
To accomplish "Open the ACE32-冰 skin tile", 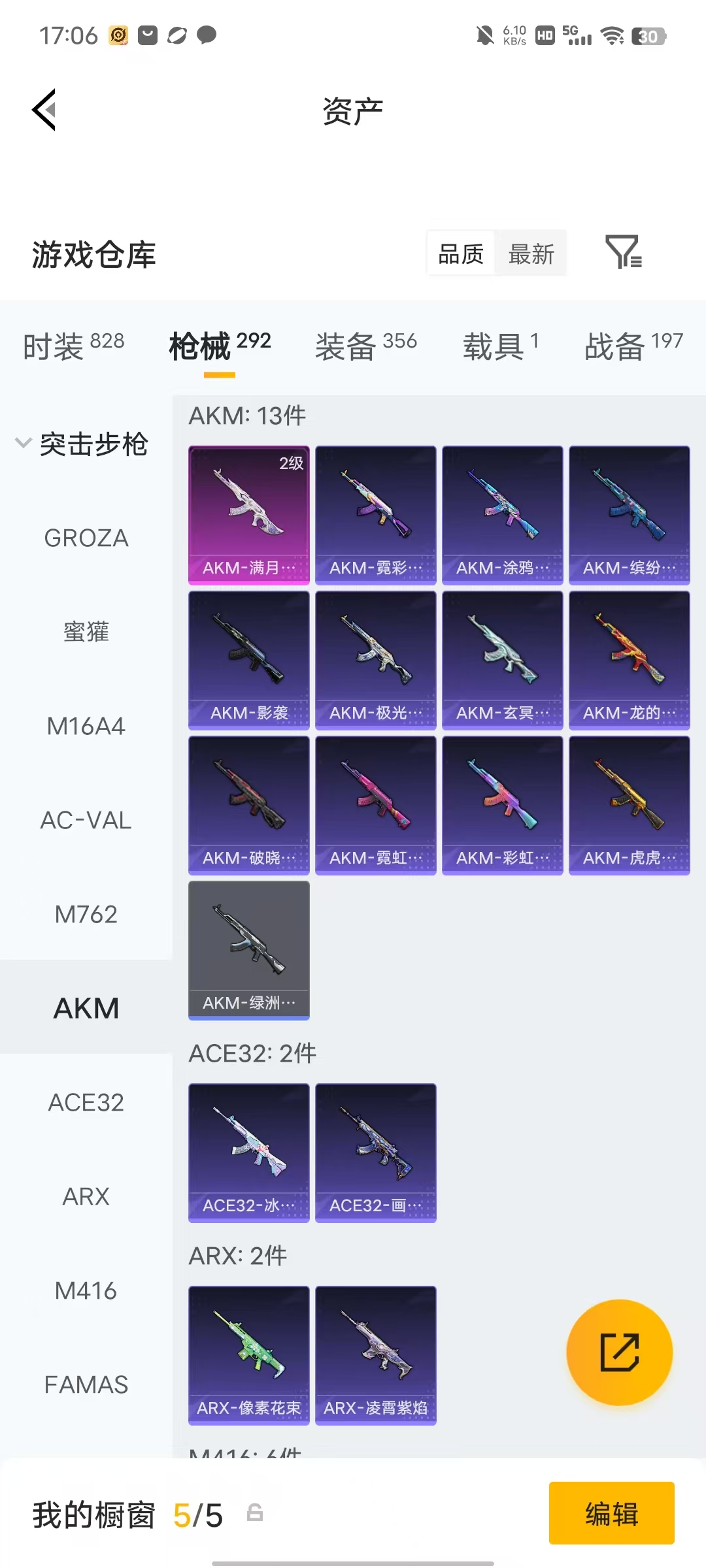I will 249,1152.
